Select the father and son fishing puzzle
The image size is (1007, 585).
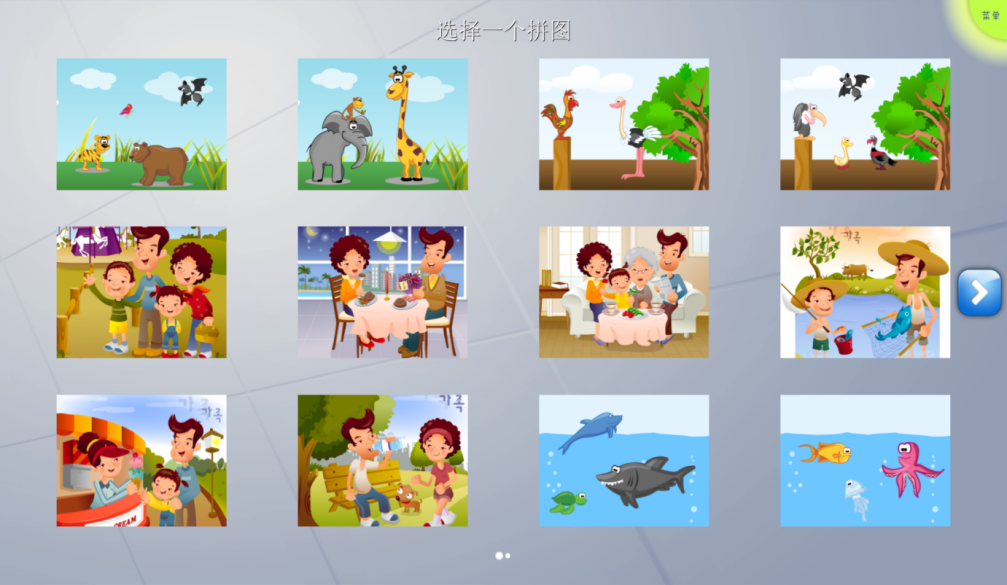click(865, 292)
